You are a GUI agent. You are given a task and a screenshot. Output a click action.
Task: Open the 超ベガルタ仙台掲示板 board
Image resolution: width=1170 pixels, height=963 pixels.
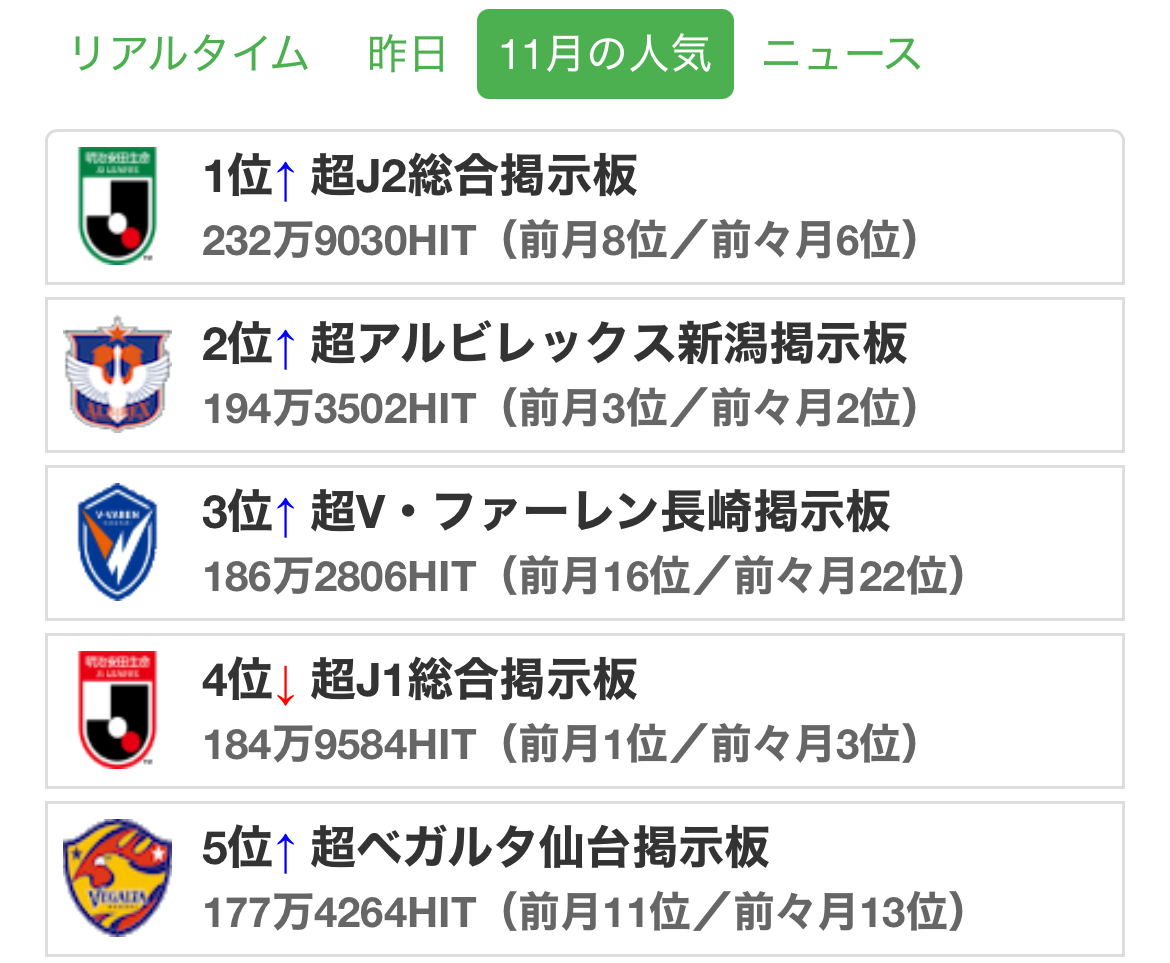pyautogui.click(x=584, y=879)
